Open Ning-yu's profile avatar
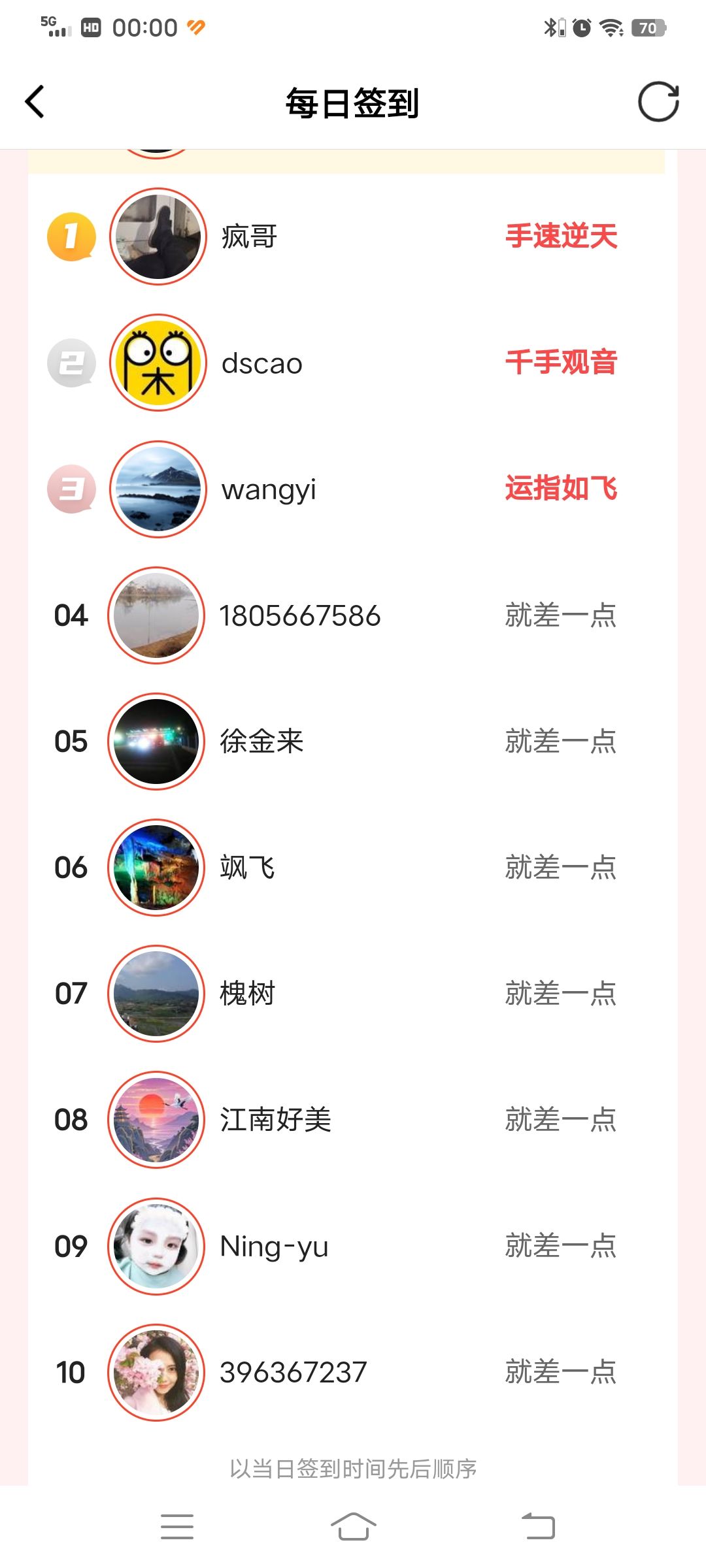706x1568 pixels. 156,1245
